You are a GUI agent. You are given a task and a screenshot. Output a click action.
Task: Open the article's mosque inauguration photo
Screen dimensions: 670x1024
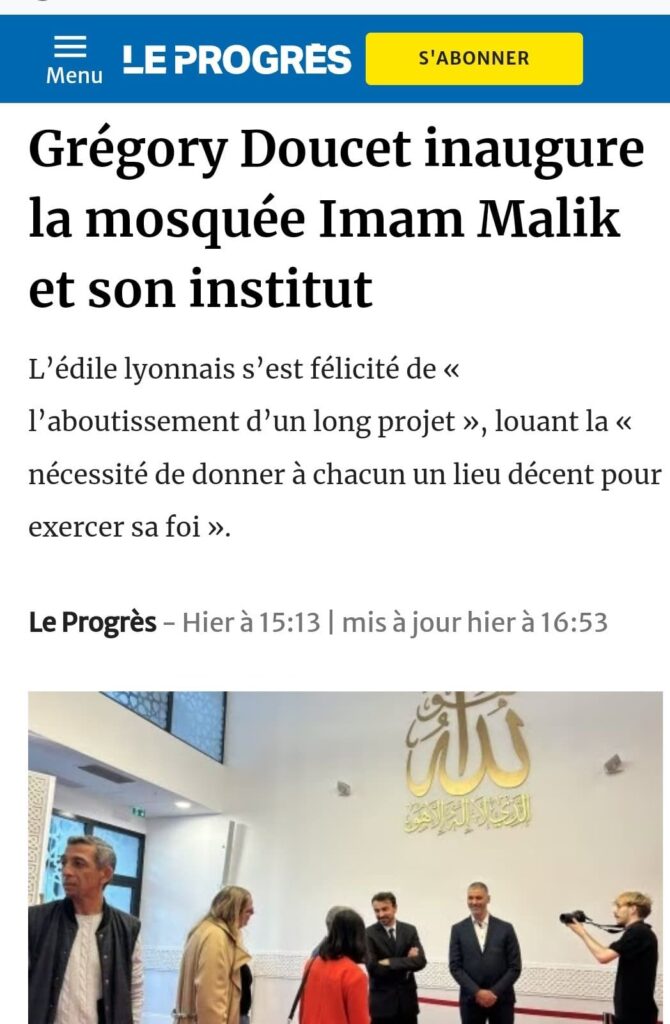coord(345,856)
